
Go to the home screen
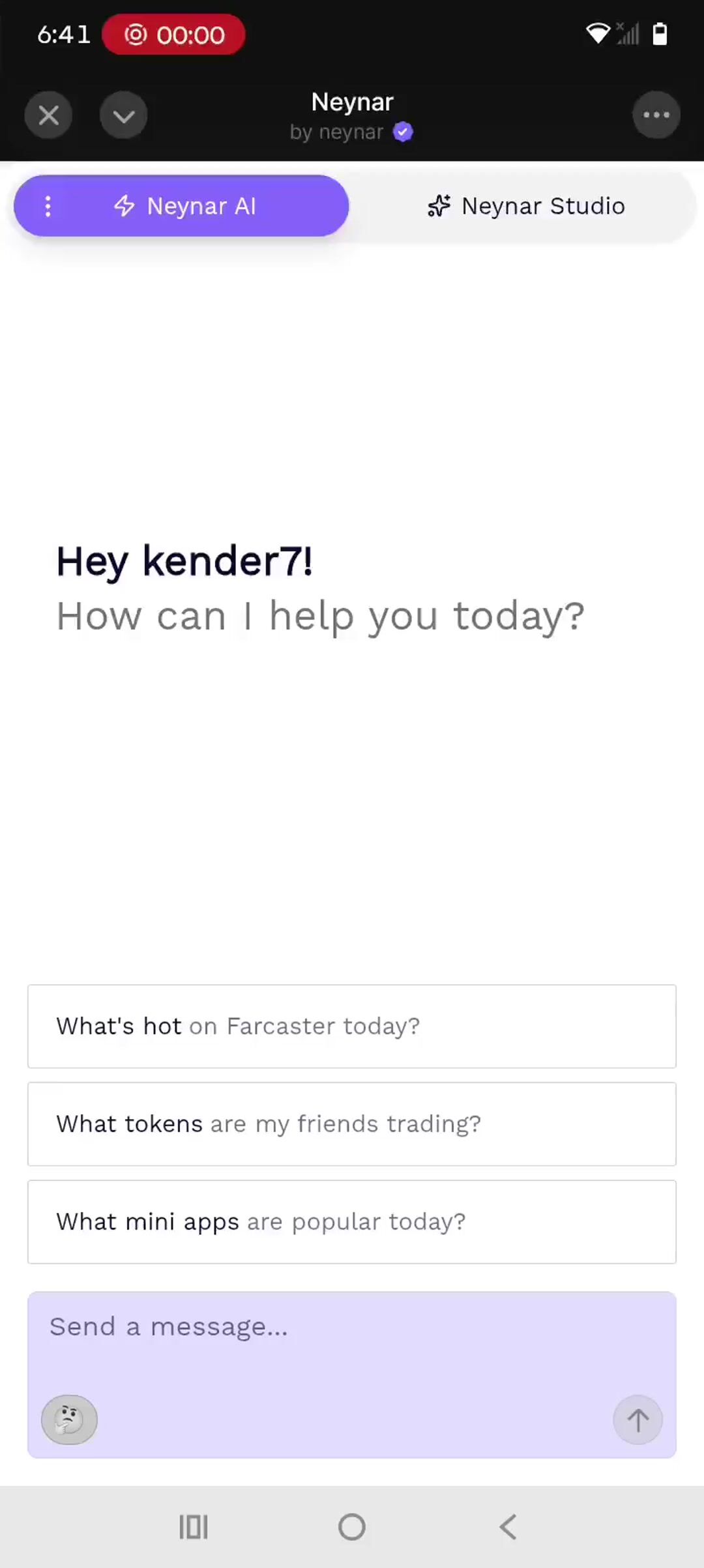352,1526
